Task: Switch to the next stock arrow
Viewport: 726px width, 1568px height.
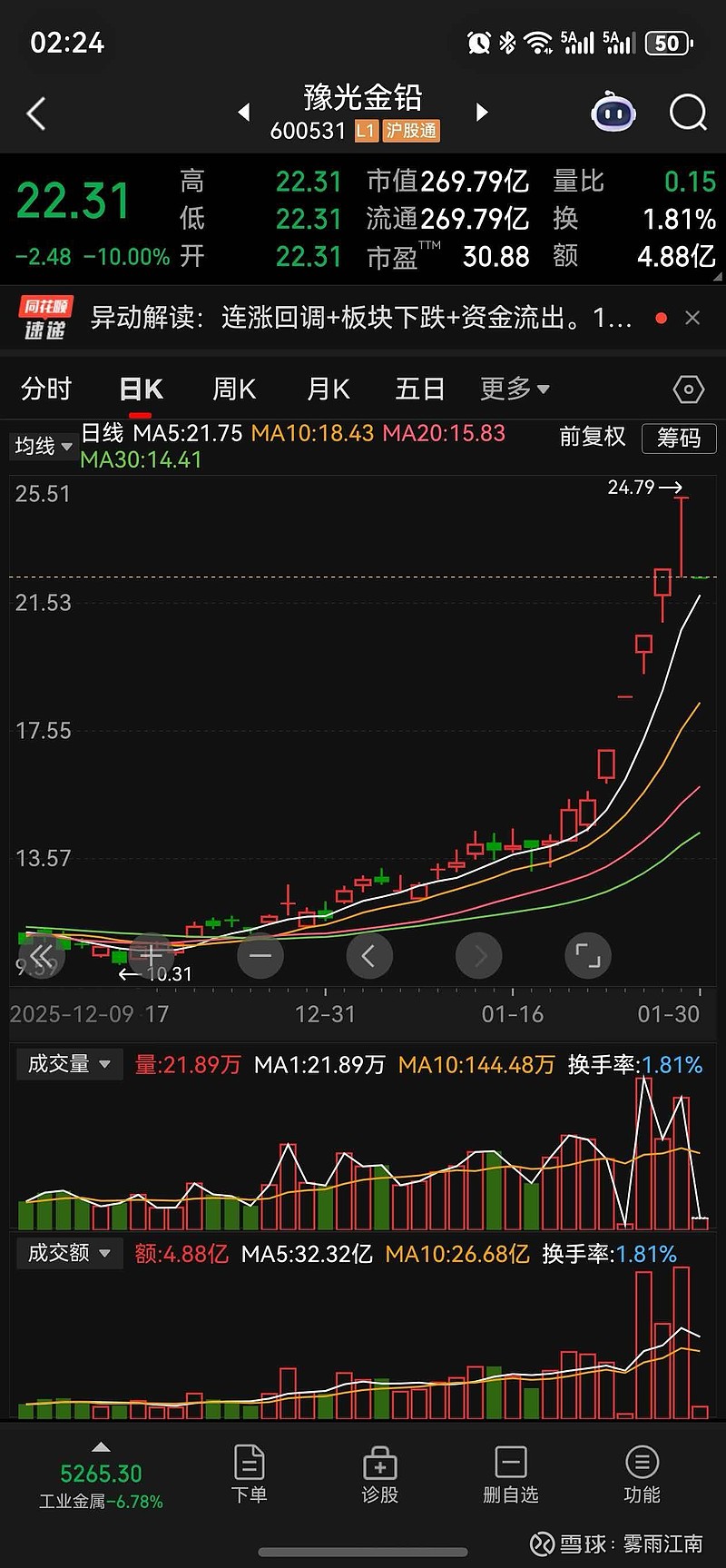Action: coord(482,113)
